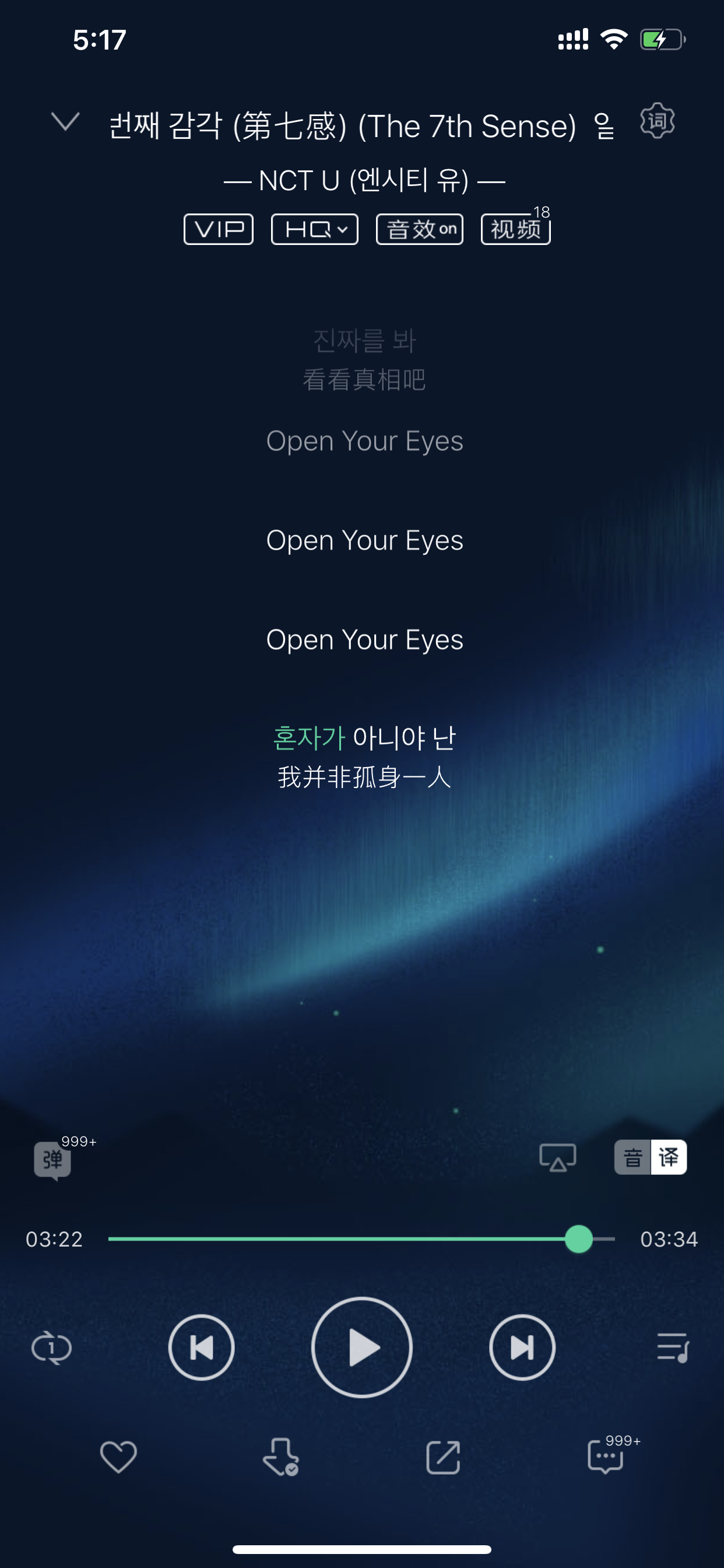Open the music video button
724x1568 pixels.
coord(515,229)
